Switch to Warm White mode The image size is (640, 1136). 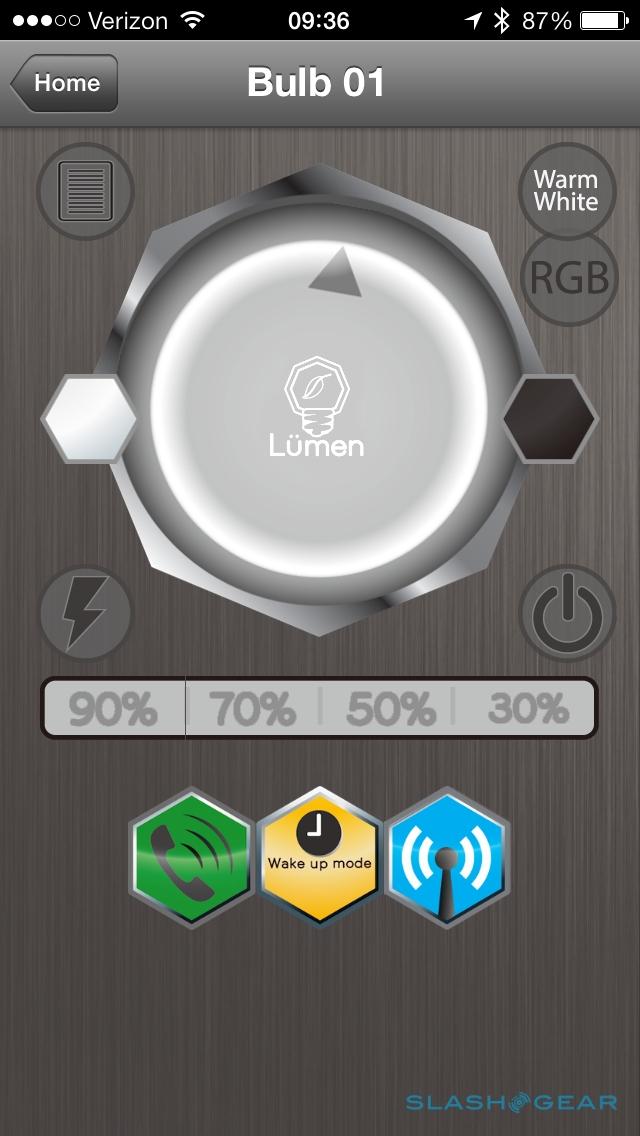566,190
